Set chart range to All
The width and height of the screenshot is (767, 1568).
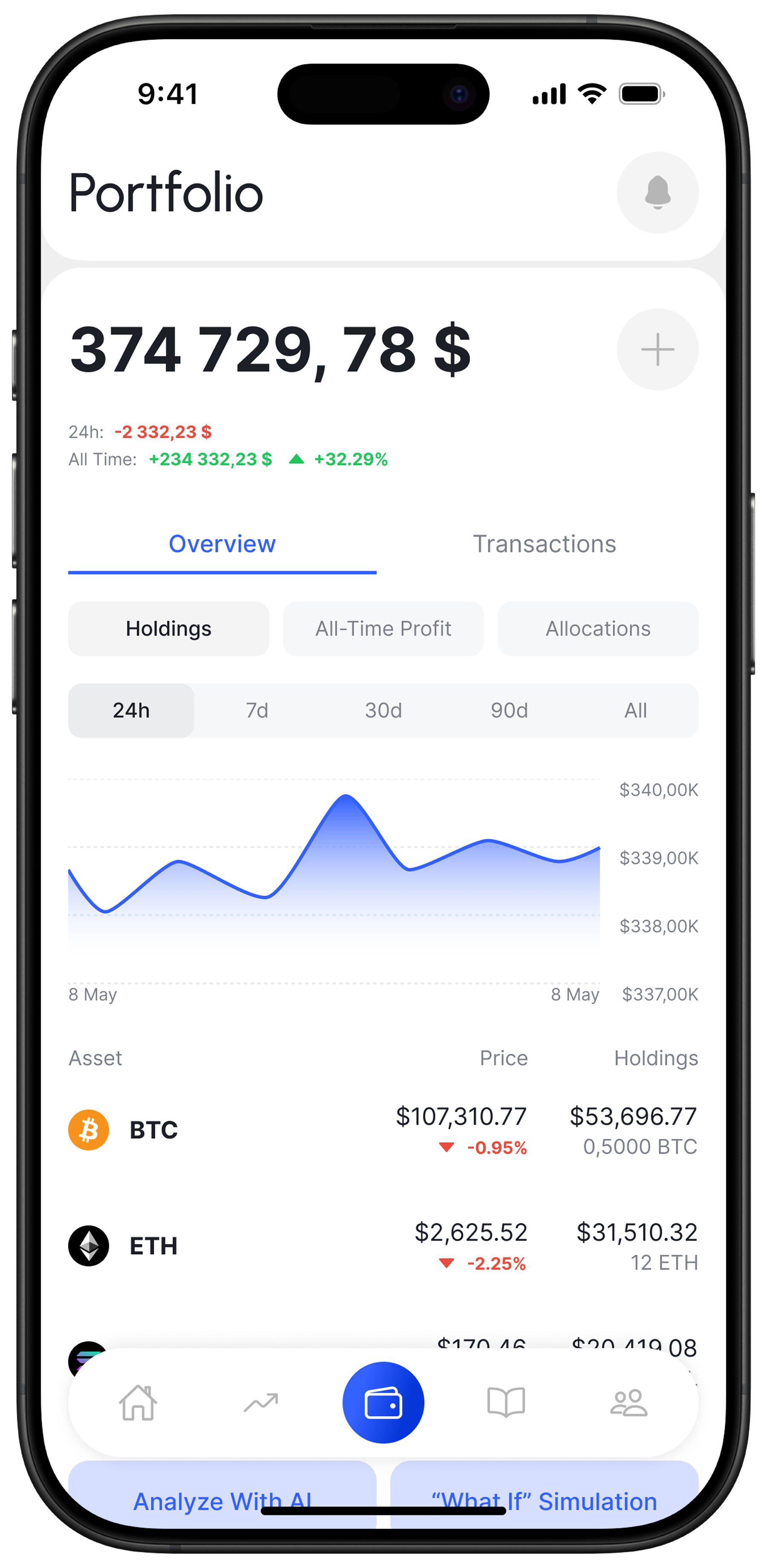pos(635,710)
